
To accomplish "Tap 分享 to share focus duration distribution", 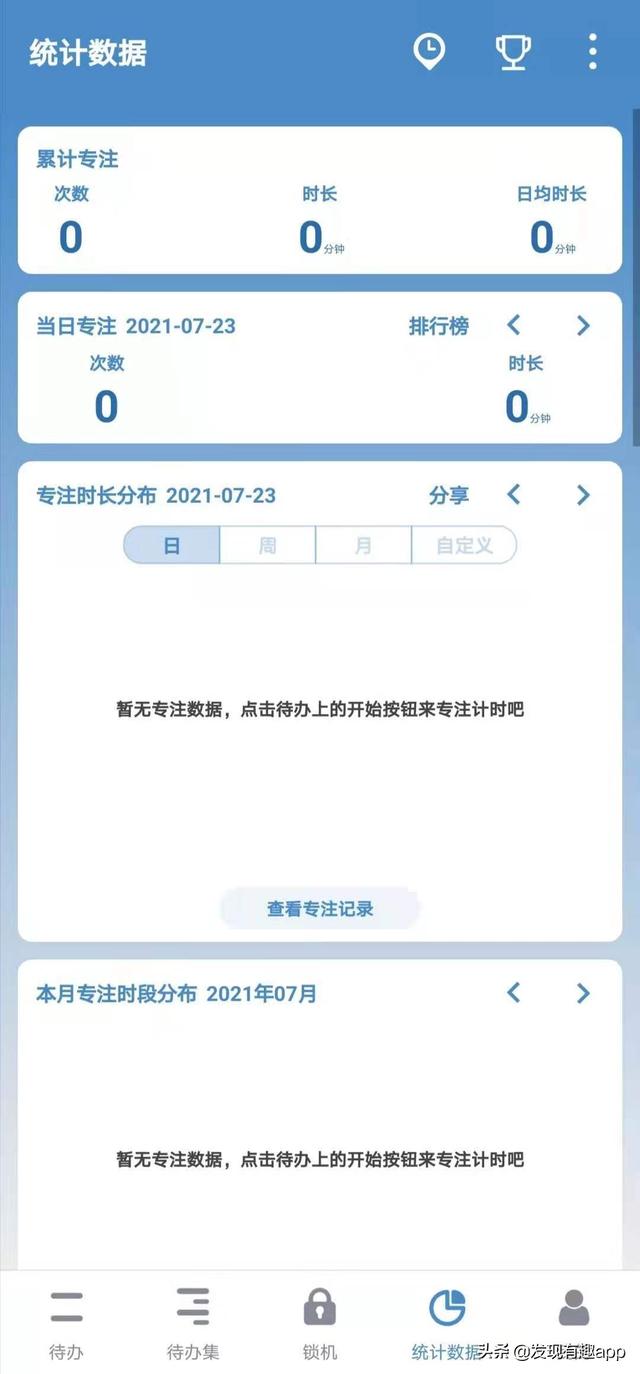I will [448, 495].
